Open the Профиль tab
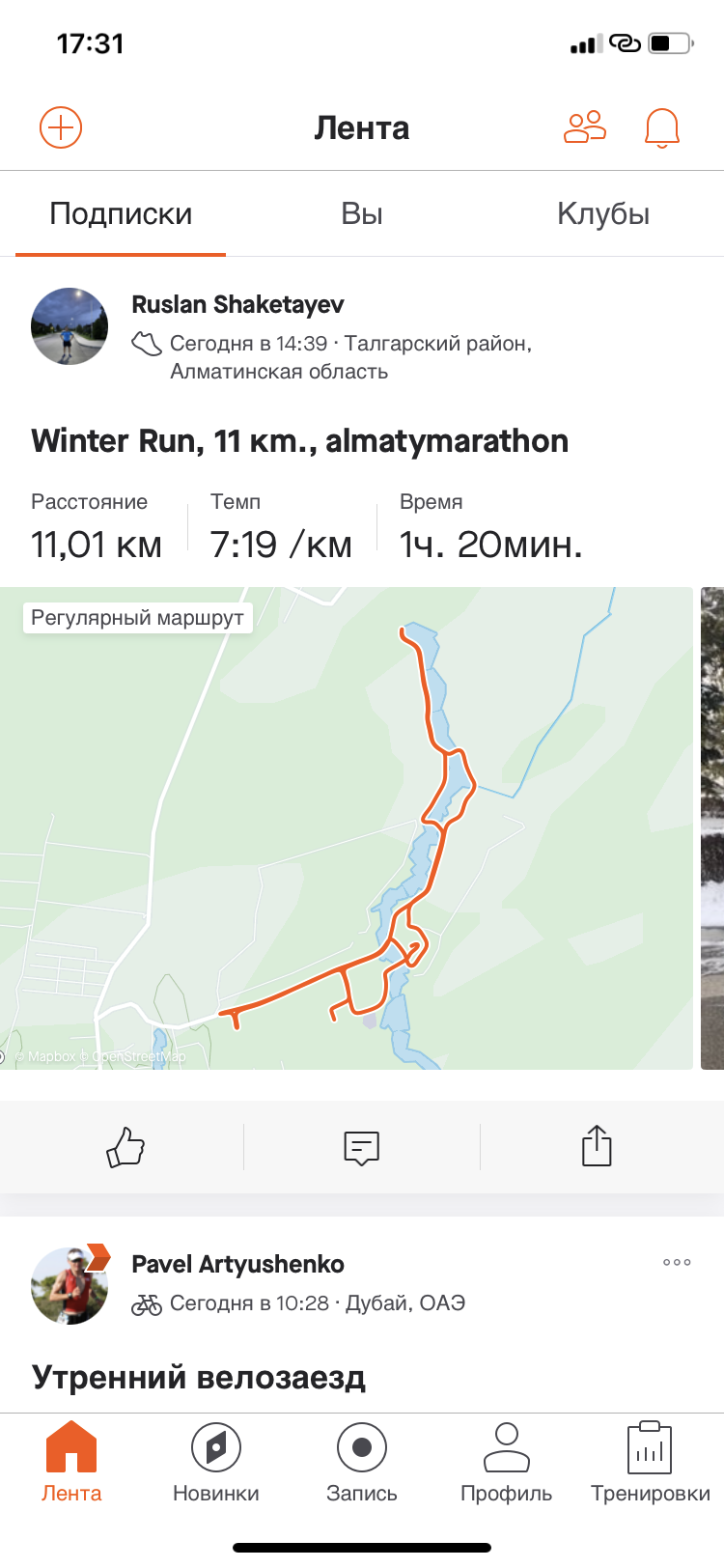Screen dimensions: 724x1568 pos(507,1462)
